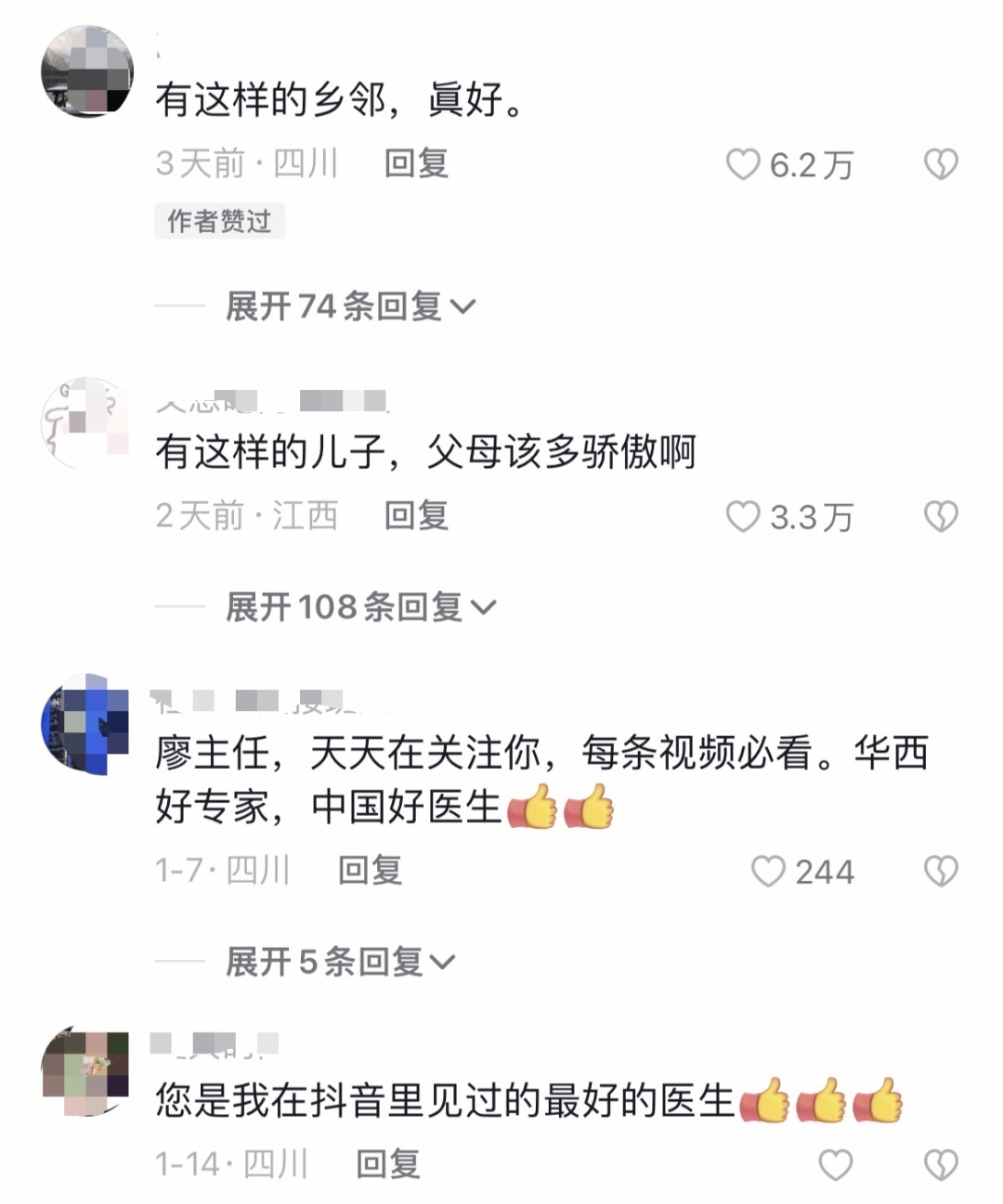
Task: Like the comment "最好的医生"
Action: click(x=835, y=1164)
